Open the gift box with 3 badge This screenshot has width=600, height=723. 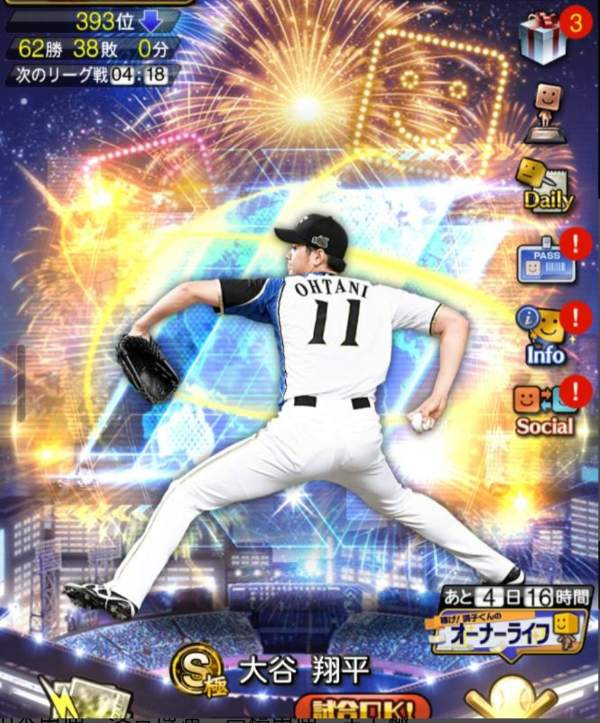point(545,37)
